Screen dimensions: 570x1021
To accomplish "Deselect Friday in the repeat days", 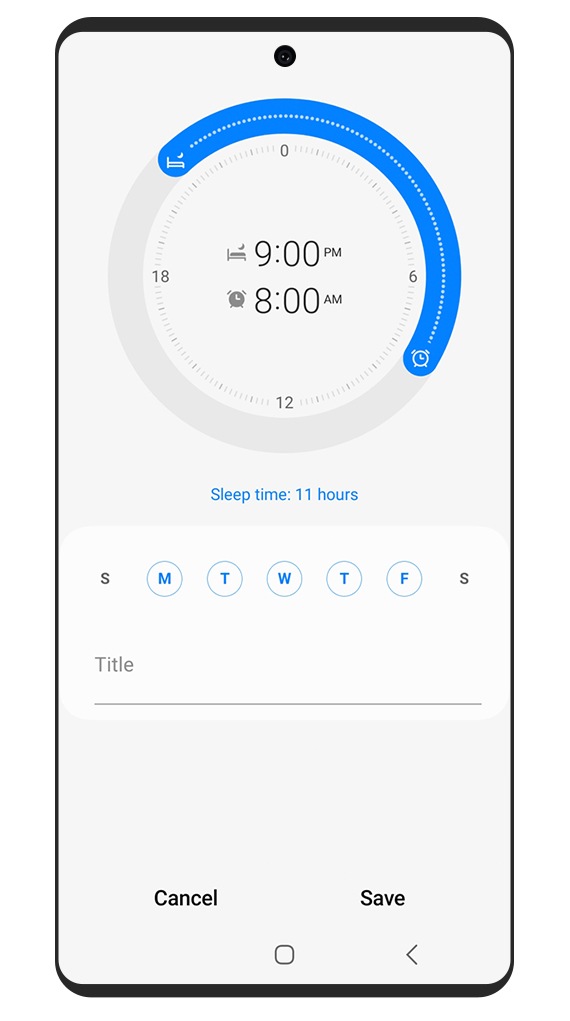I will pyautogui.click(x=404, y=578).
